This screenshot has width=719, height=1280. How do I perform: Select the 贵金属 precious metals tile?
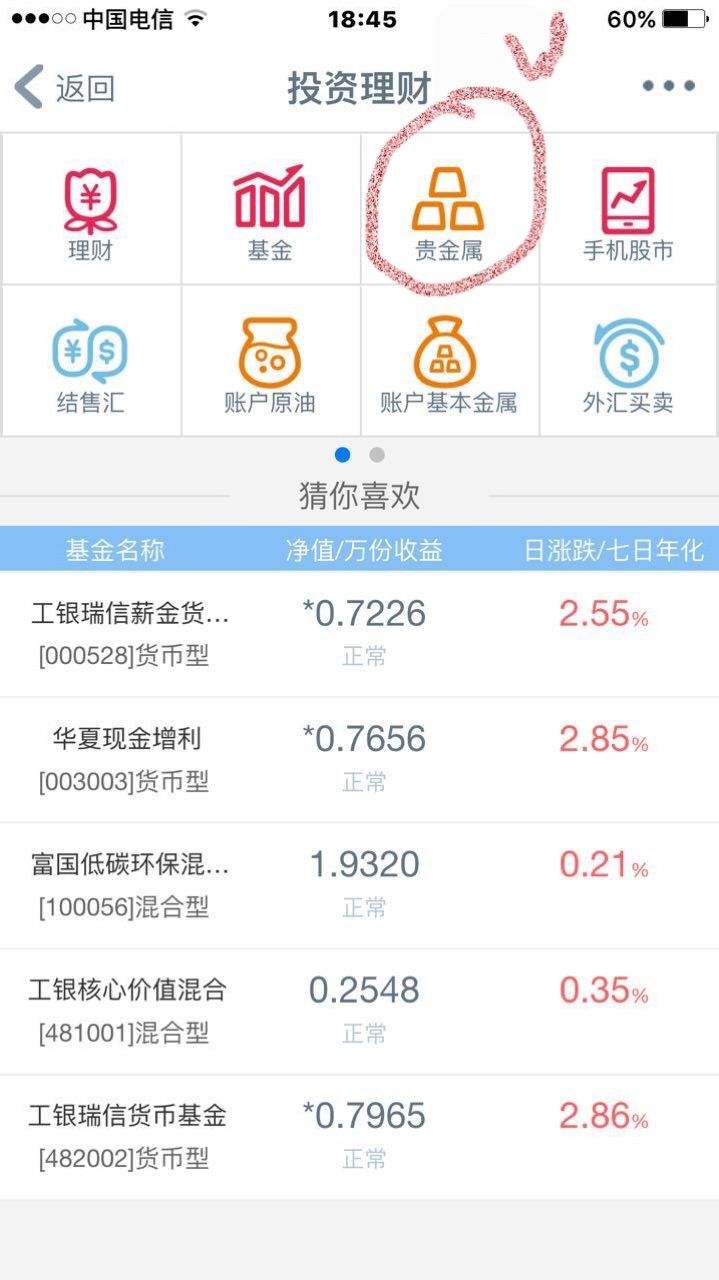[x=449, y=209]
